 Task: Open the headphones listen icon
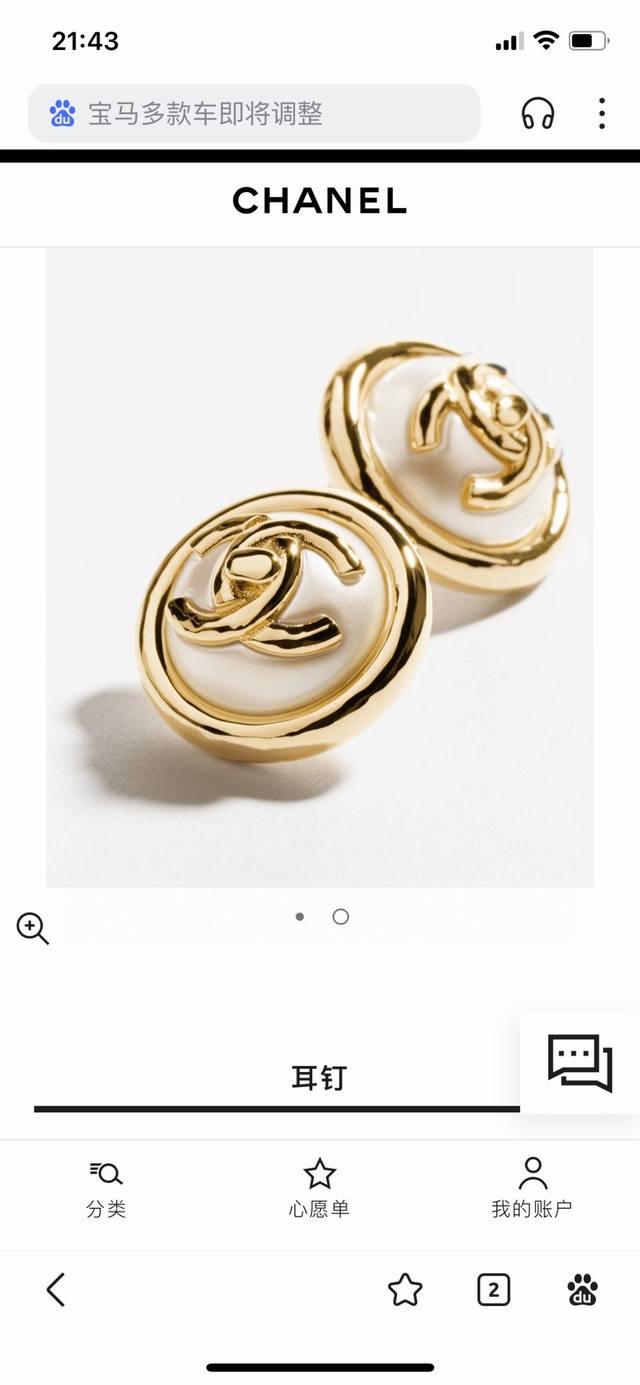pyautogui.click(x=538, y=113)
